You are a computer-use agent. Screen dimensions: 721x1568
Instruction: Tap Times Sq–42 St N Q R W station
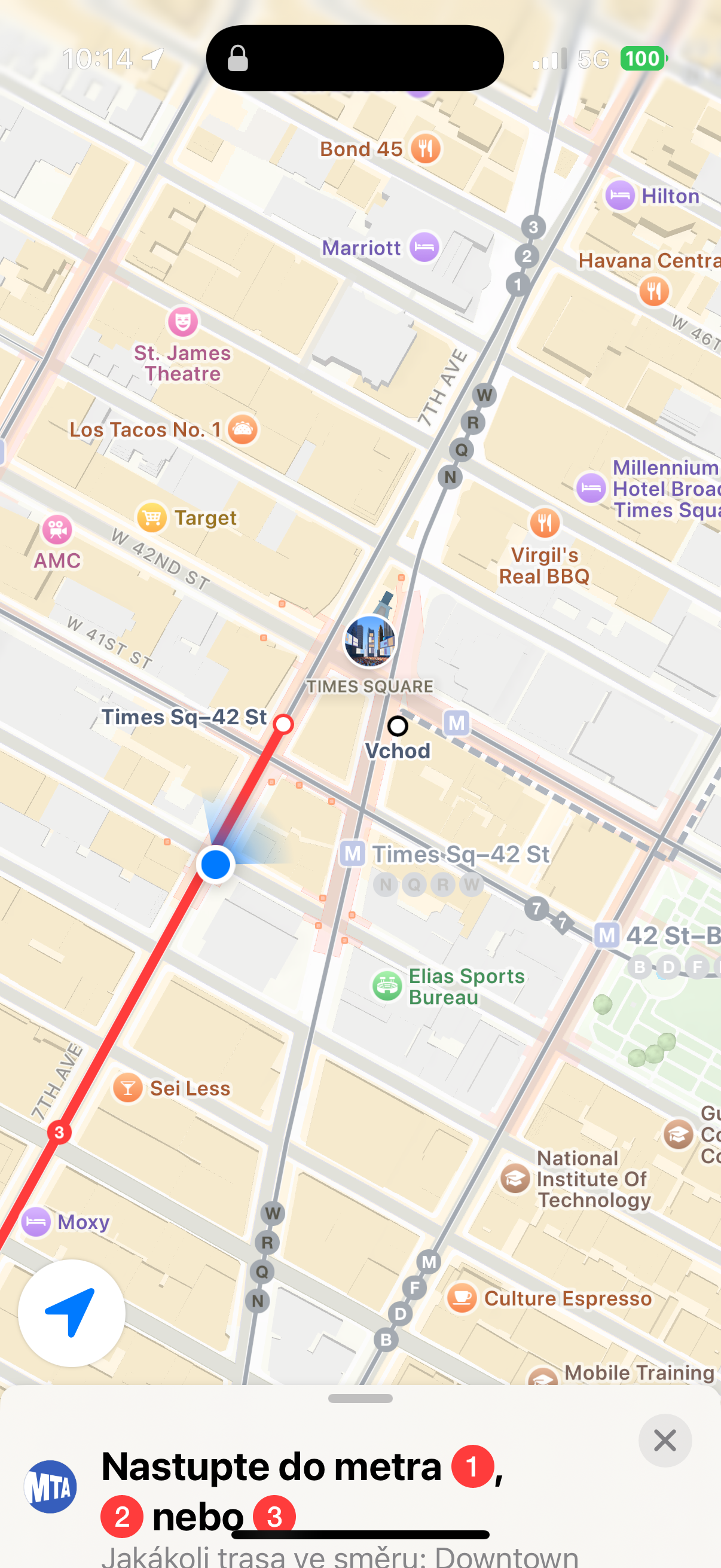click(x=353, y=853)
